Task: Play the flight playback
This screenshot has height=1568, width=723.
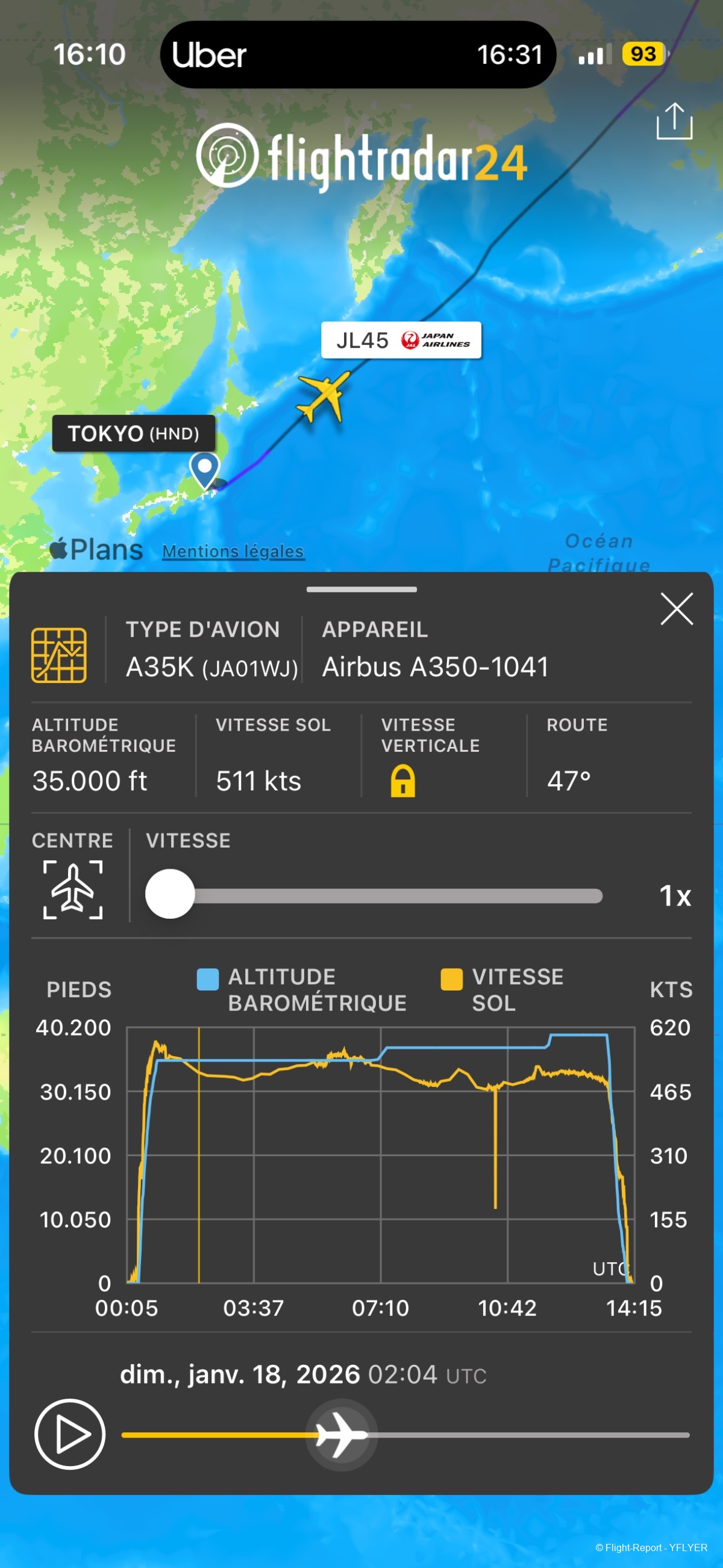Action: [x=69, y=1434]
